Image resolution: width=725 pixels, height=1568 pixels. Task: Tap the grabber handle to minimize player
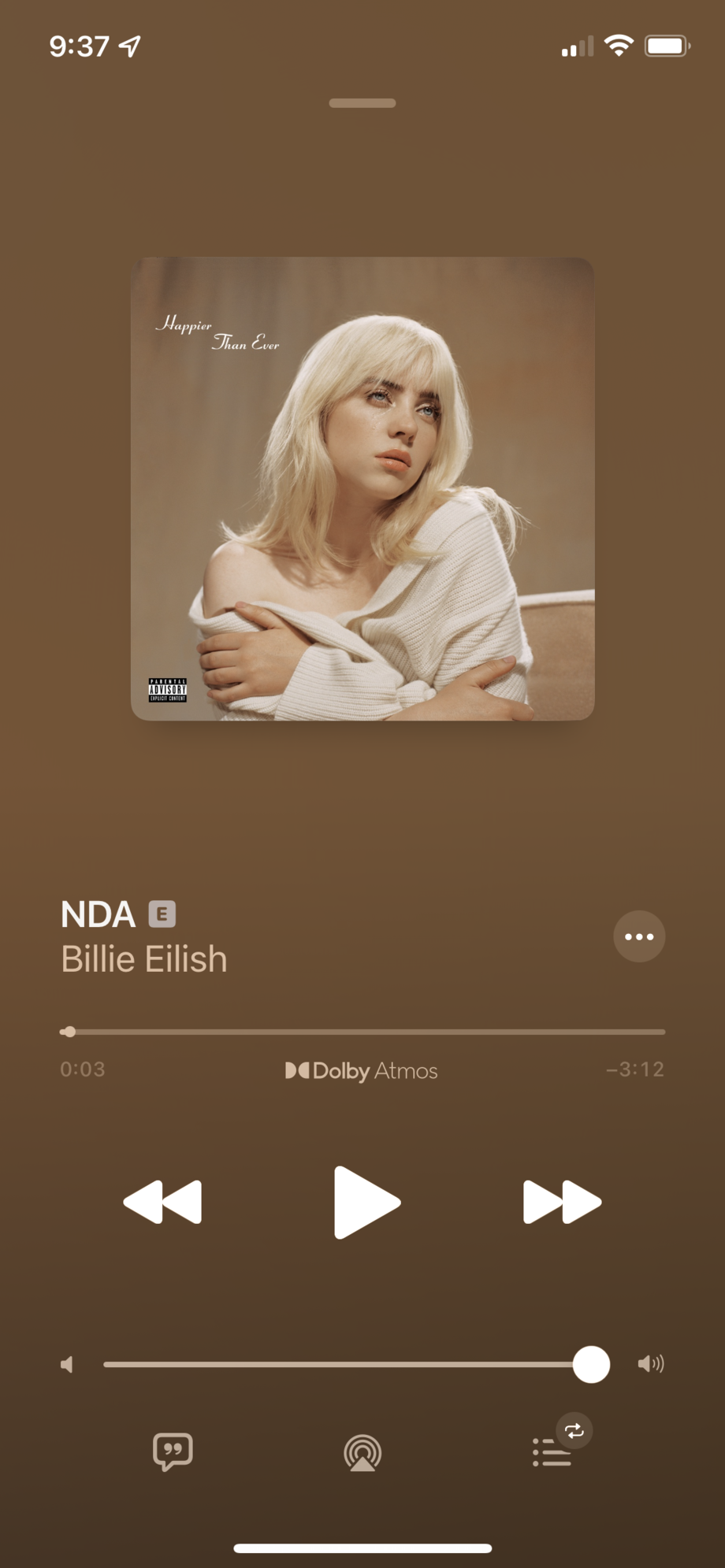point(362,103)
